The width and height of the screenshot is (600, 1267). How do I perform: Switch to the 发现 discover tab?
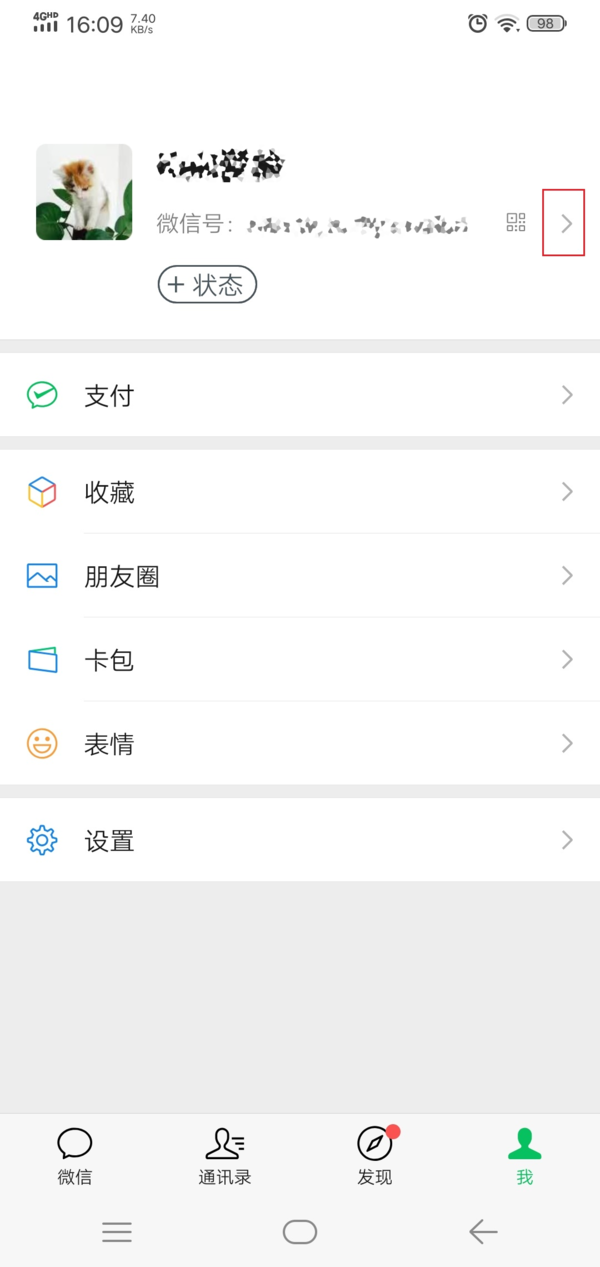point(375,1156)
